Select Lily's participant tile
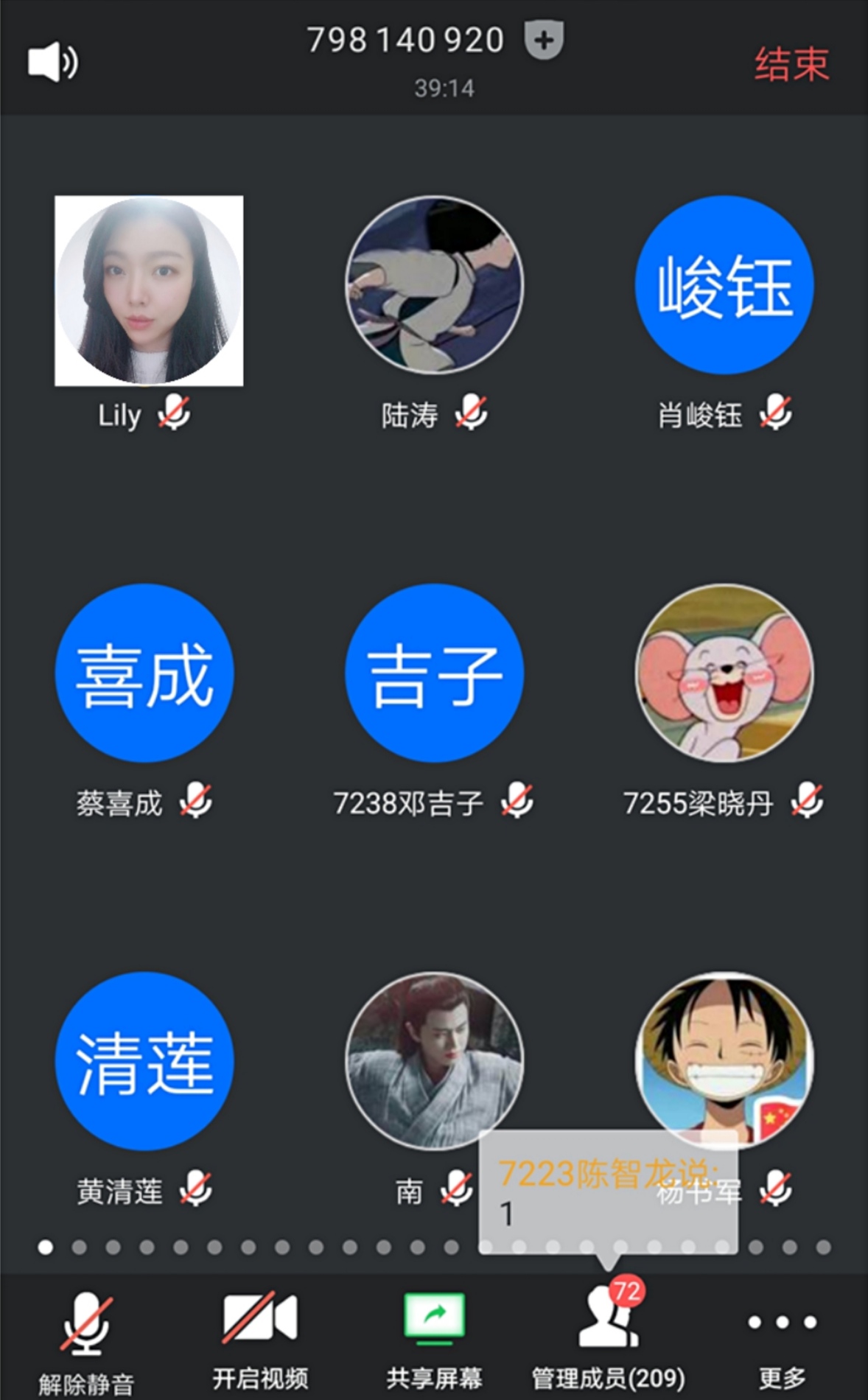This screenshot has height=1400, width=868. (149, 290)
